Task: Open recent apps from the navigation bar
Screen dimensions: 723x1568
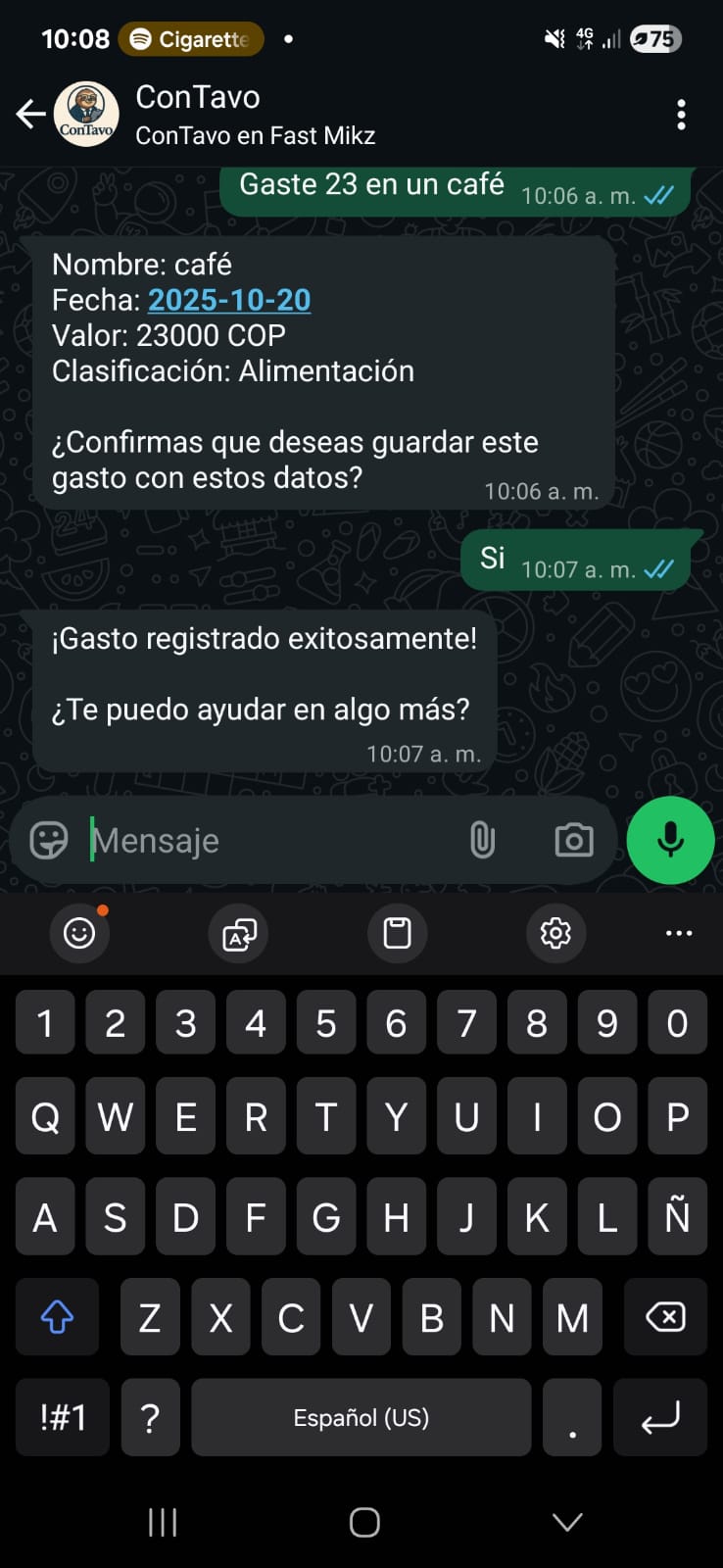Action: (x=162, y=1522)
